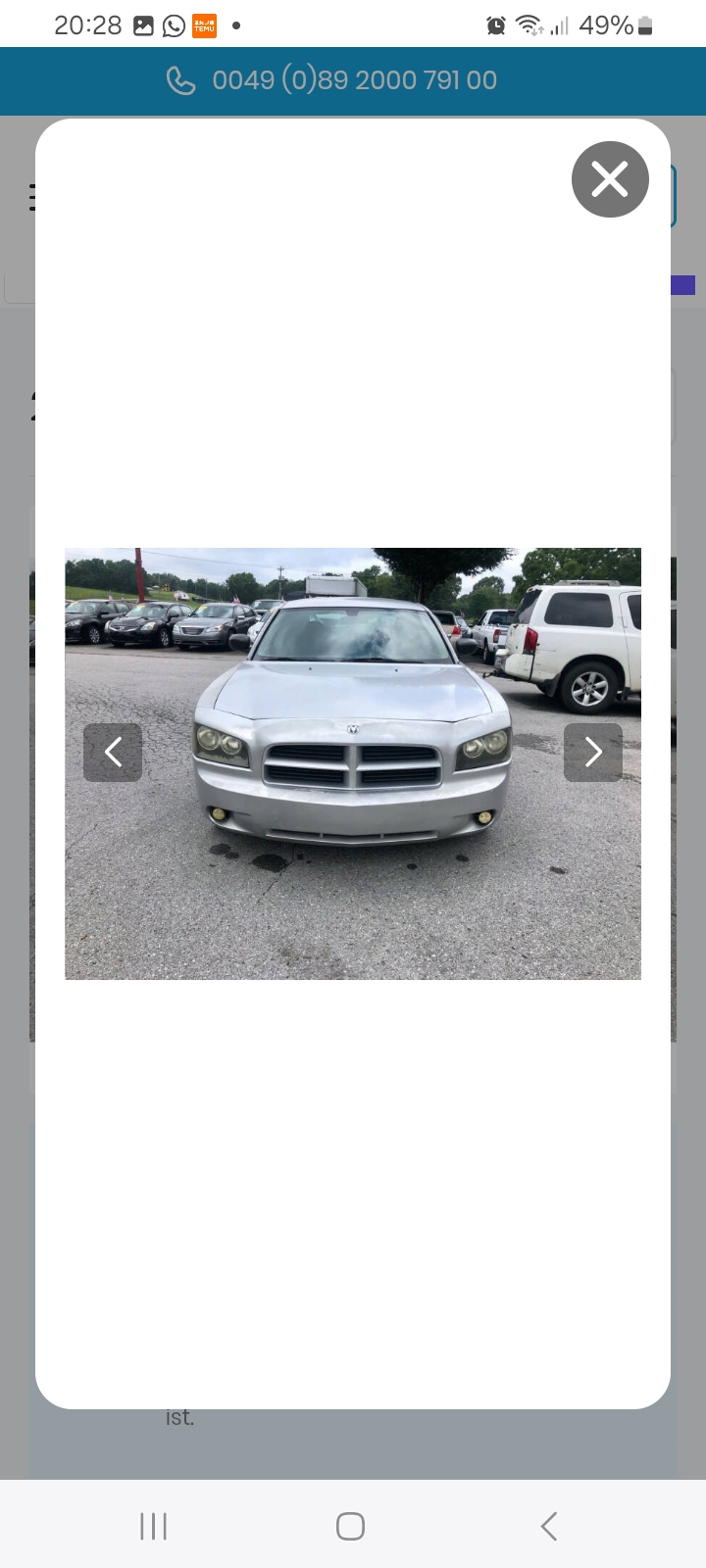Viewport: 706px width, 1568px height.
Task: Tap the notification dot in the status bar
Action: (235, 26)
